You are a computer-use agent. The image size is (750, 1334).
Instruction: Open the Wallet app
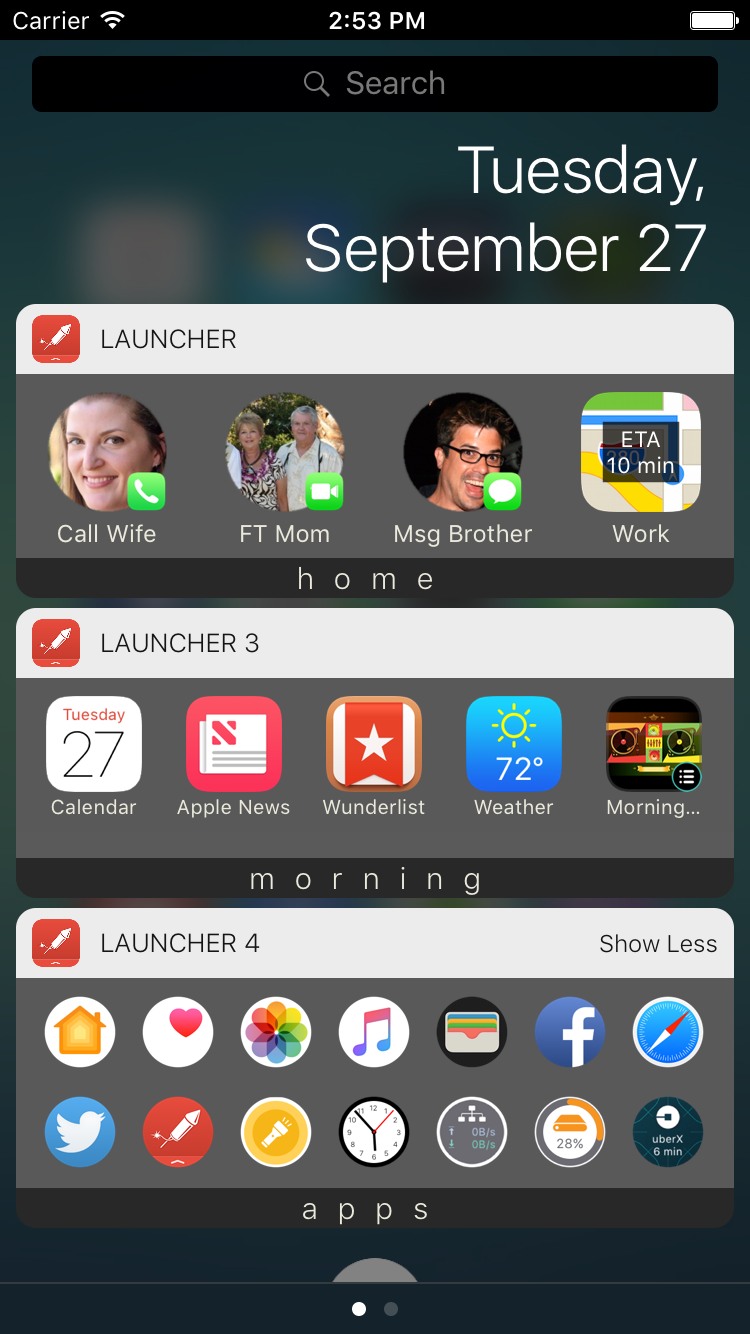[472, 1032]
